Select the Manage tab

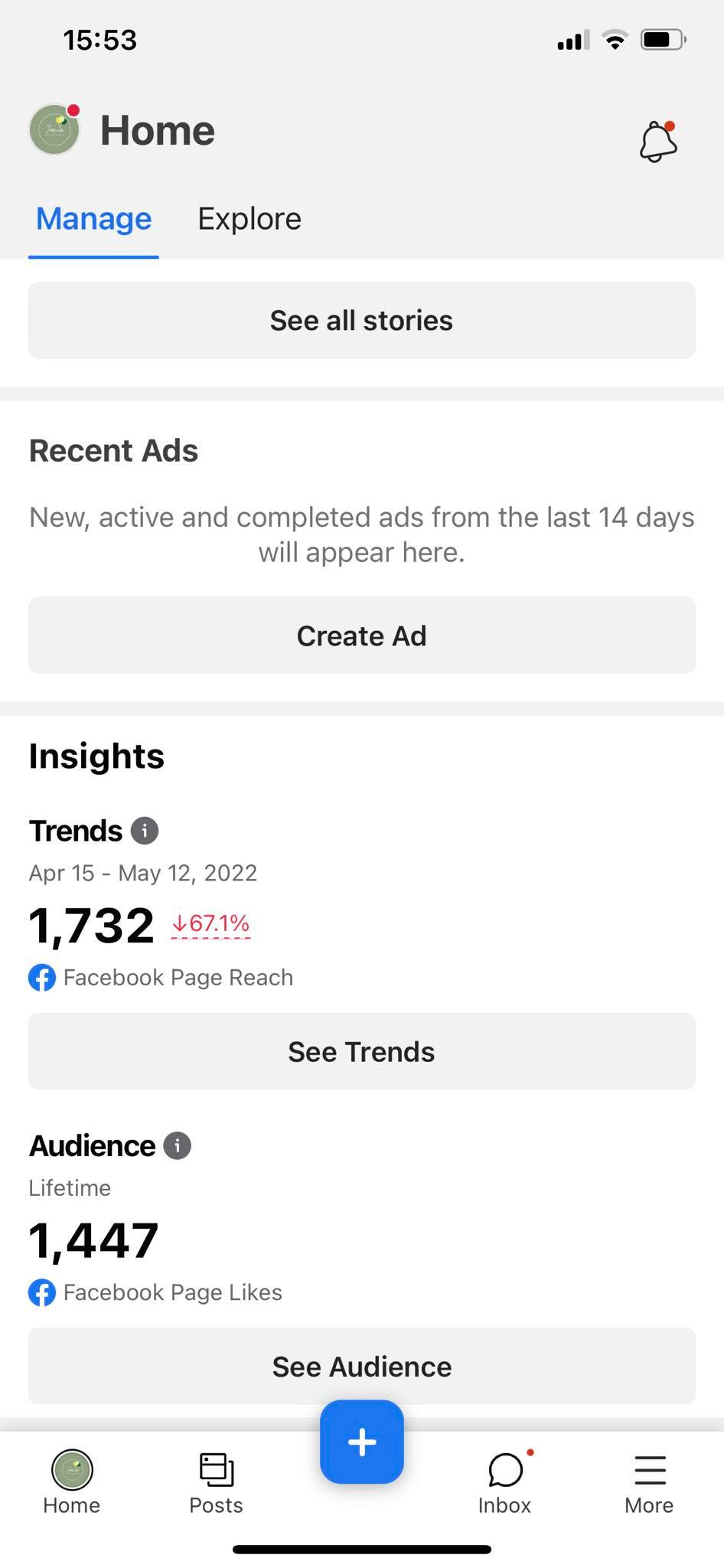tap(94, 219)
